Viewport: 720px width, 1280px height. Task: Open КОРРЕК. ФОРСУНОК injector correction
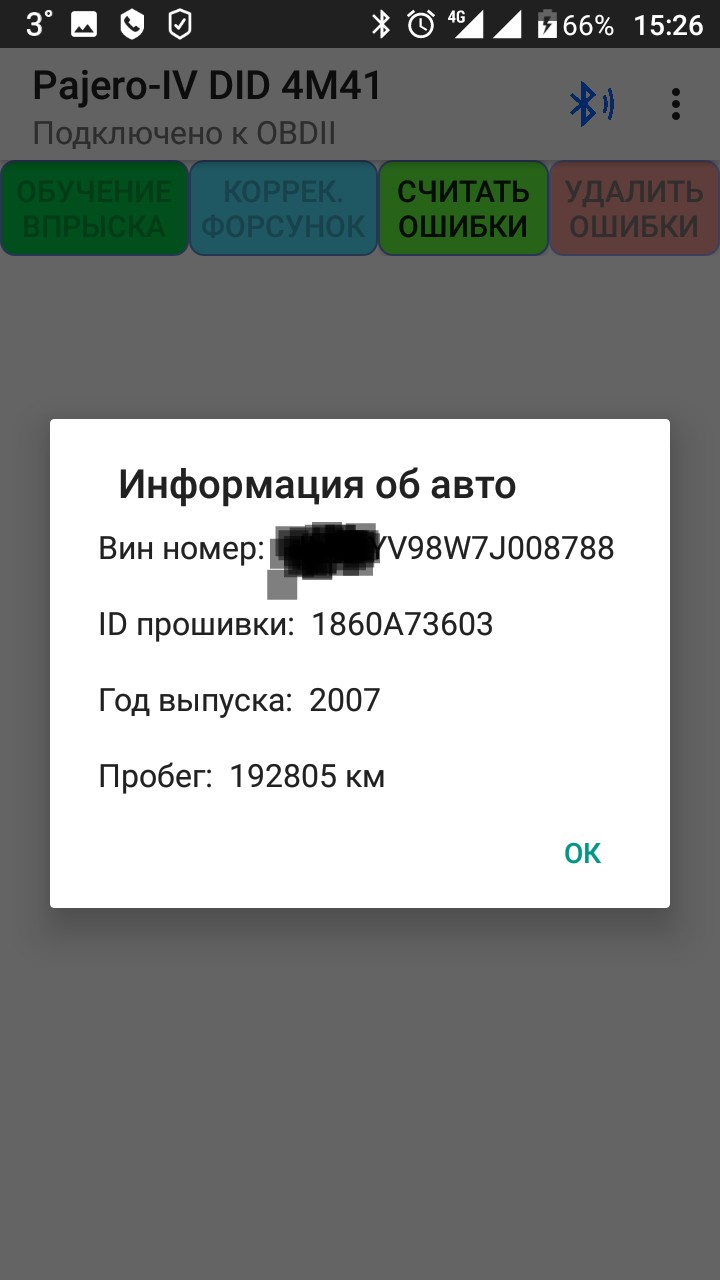click(283, 208)
